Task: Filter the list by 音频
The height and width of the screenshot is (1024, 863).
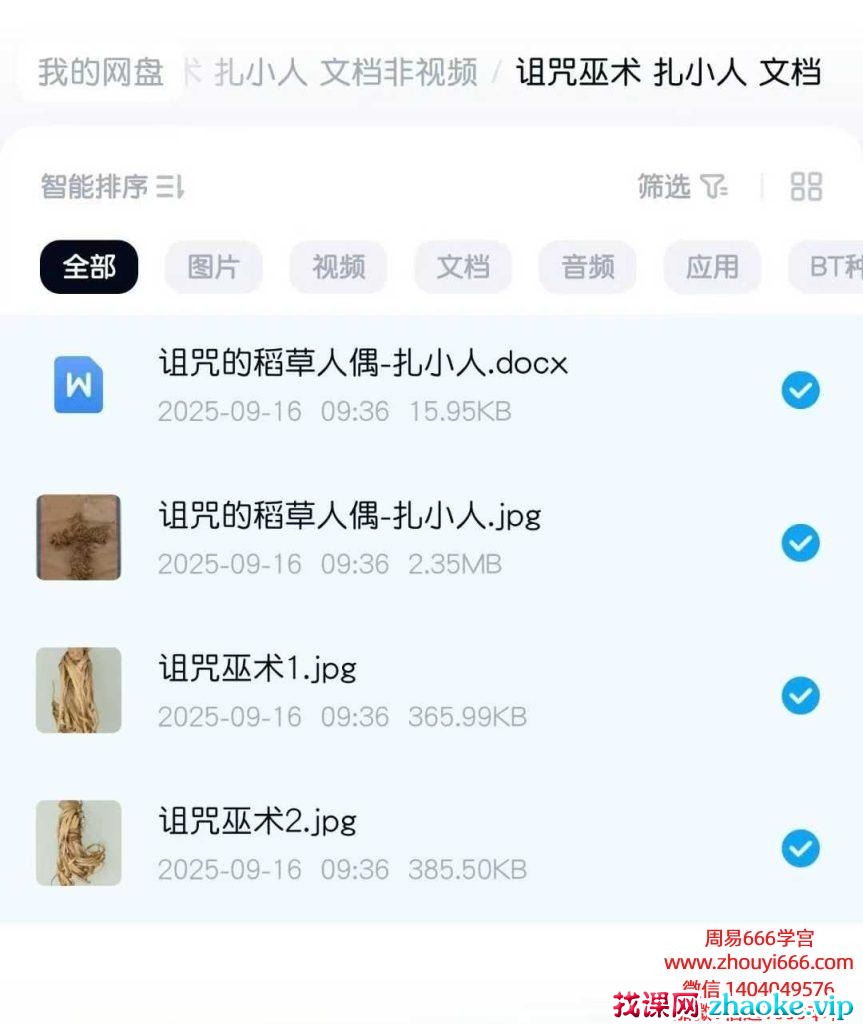Action: tap(587, 267)
